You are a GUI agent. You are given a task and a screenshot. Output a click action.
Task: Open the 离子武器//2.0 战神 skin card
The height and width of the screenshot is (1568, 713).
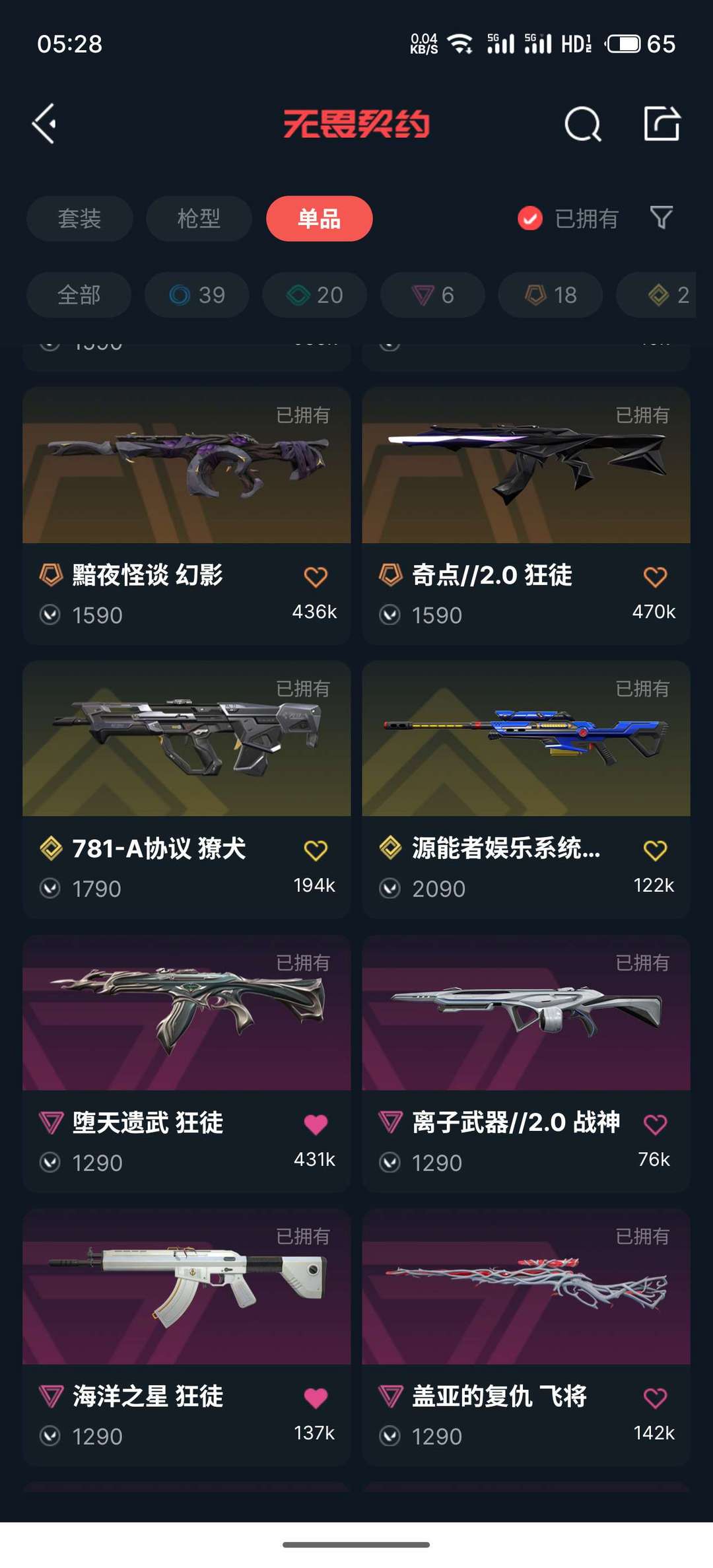(x=526, y=1063)
